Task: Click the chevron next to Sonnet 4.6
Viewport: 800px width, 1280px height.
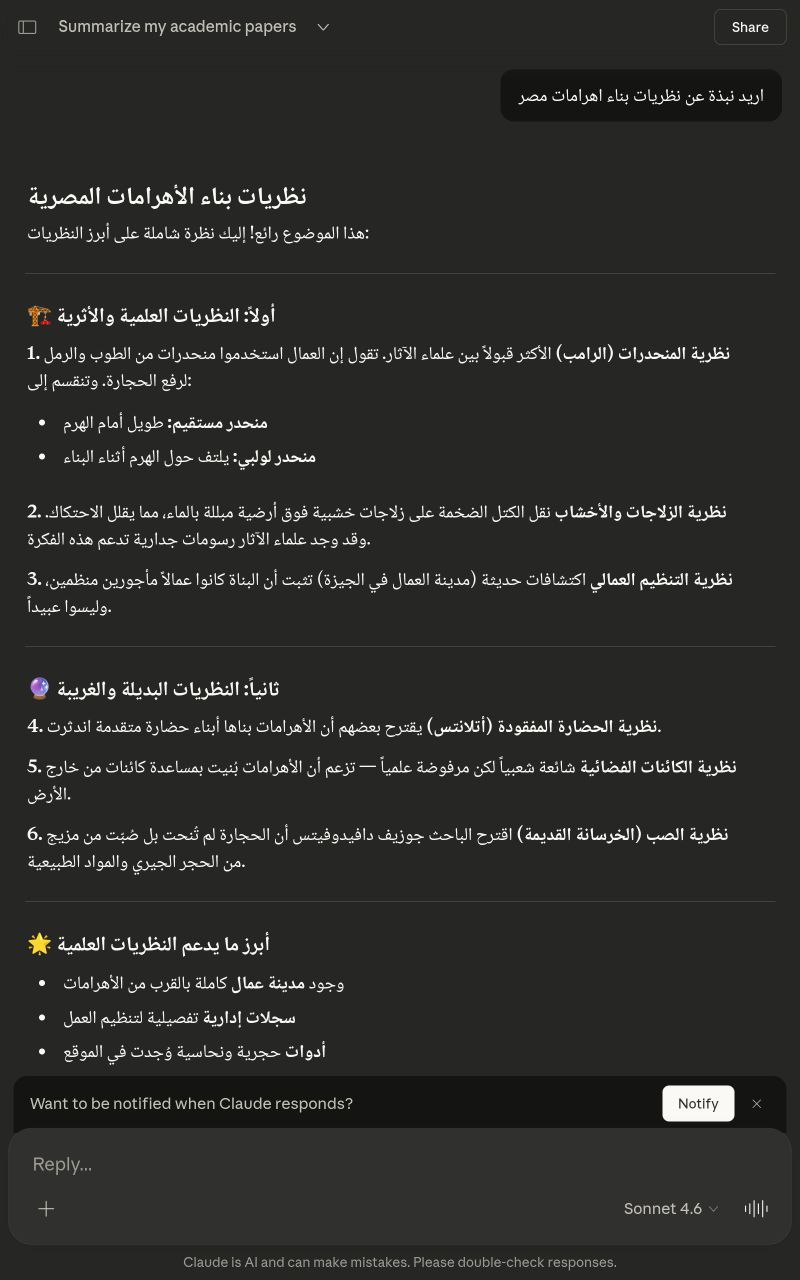Action: coord(713,1209)
